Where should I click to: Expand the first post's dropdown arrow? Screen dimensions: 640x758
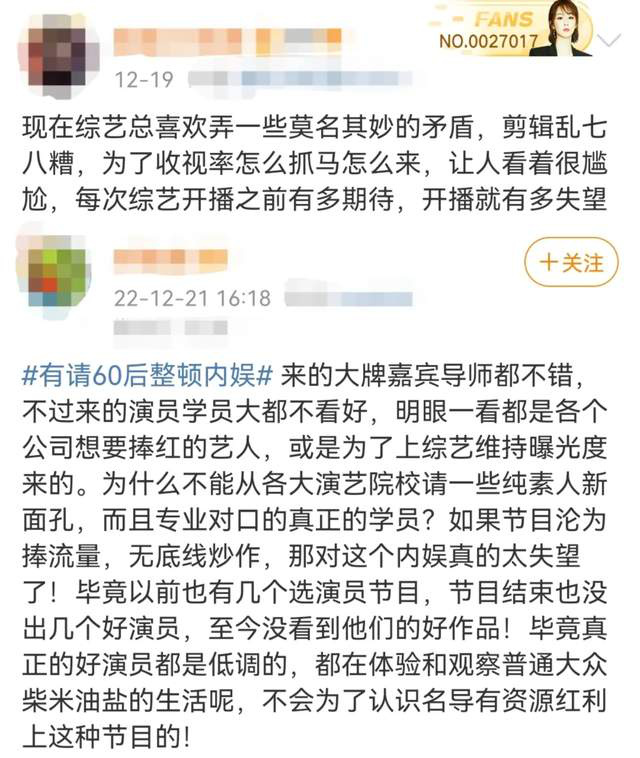pos(608,38)
